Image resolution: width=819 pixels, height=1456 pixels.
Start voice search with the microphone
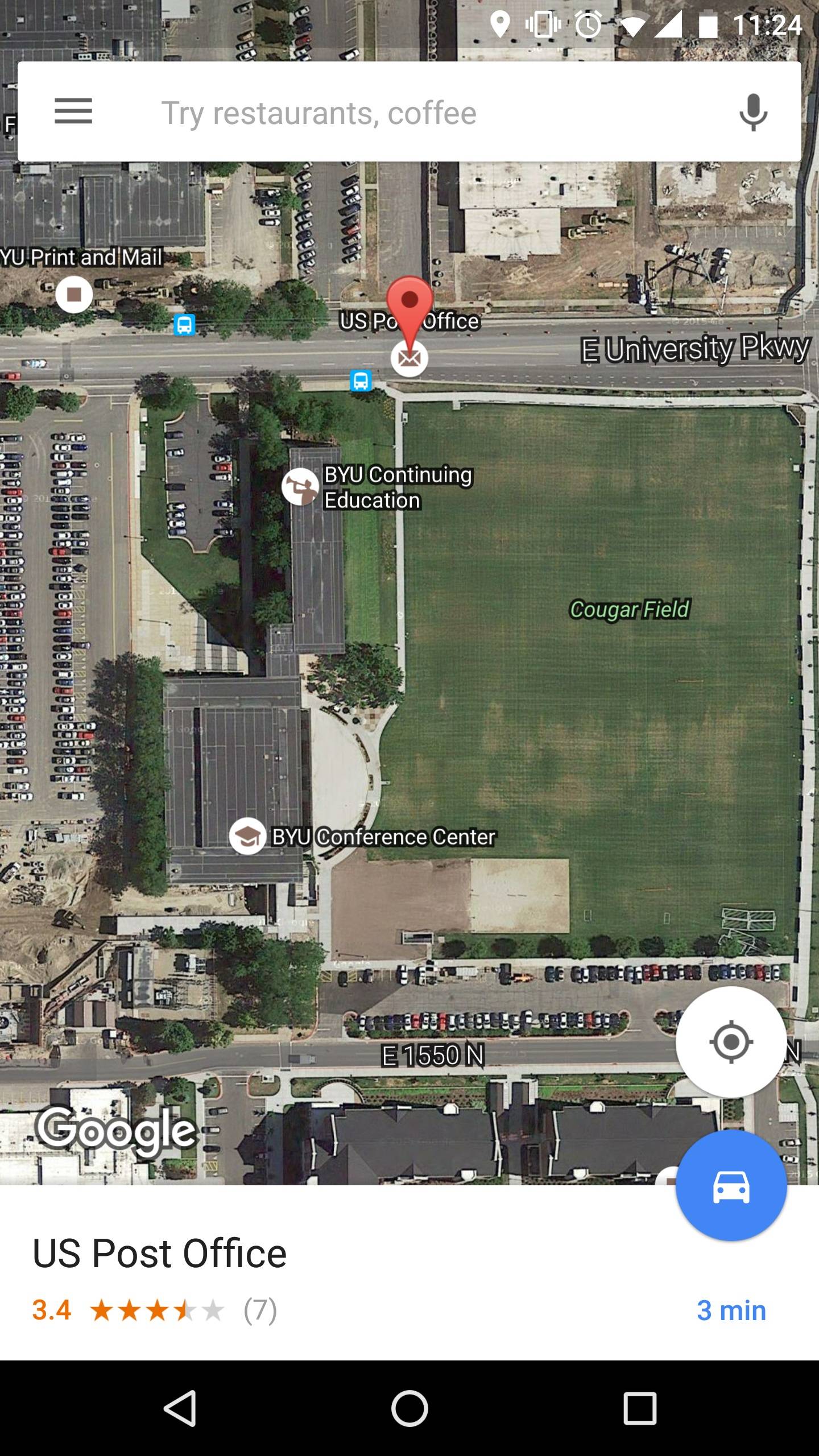[x=753, y=112]
